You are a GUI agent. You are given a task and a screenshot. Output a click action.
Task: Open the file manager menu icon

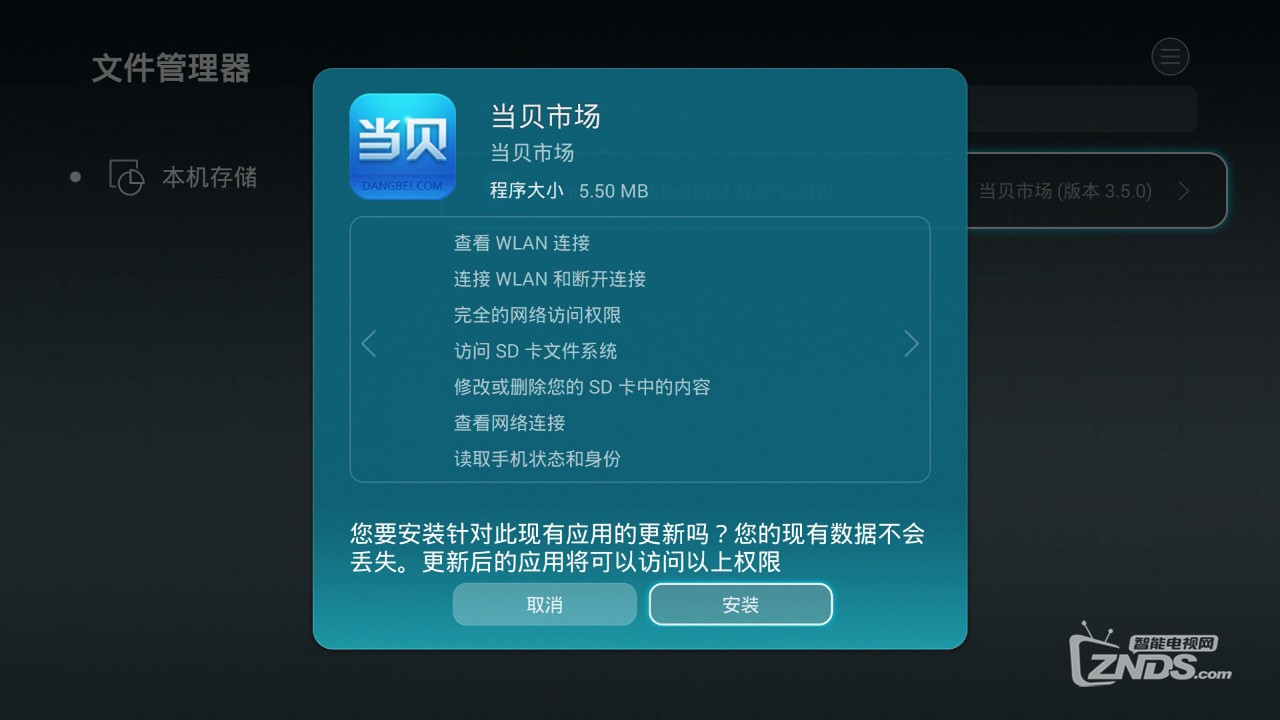pos(1170,56)
